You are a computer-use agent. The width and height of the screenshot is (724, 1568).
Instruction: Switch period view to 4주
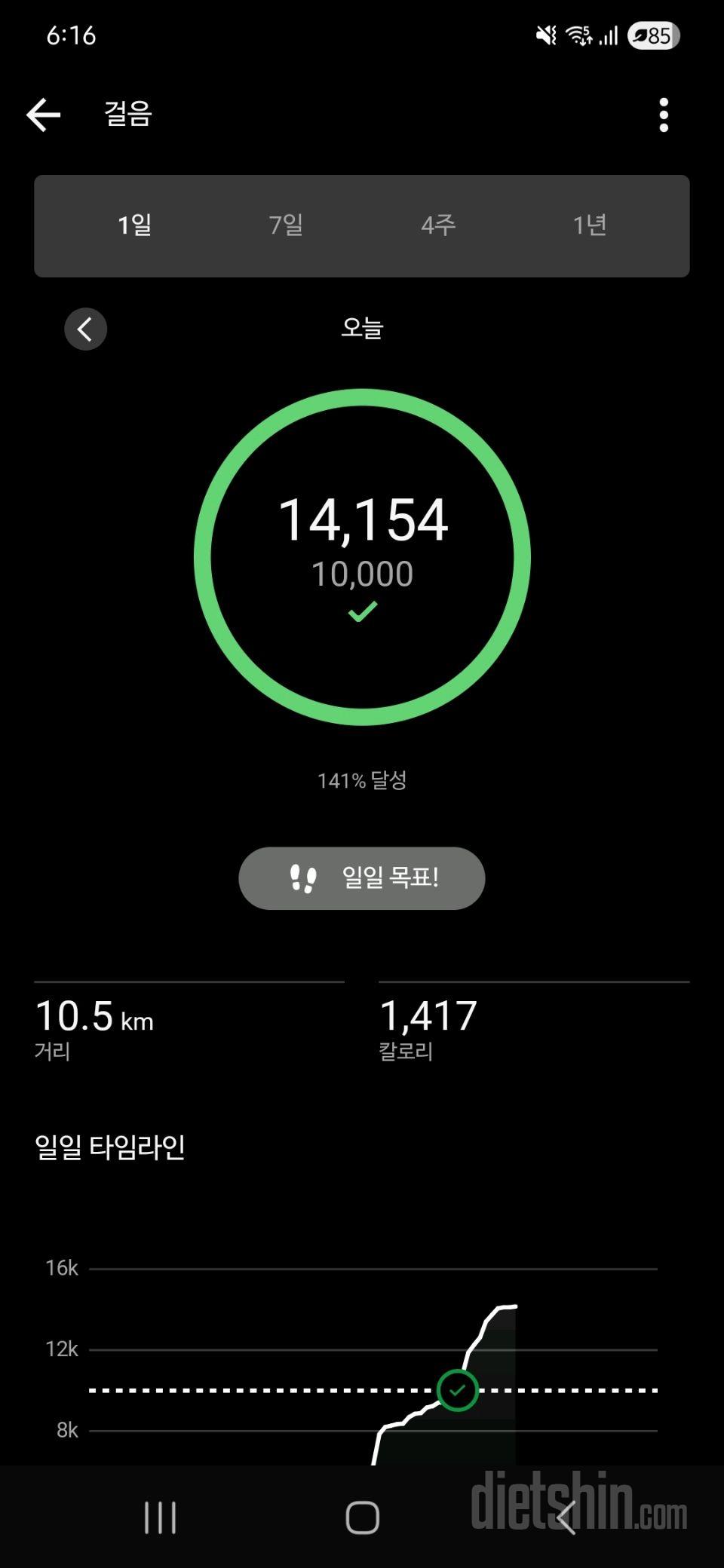[x=437, y=225]
